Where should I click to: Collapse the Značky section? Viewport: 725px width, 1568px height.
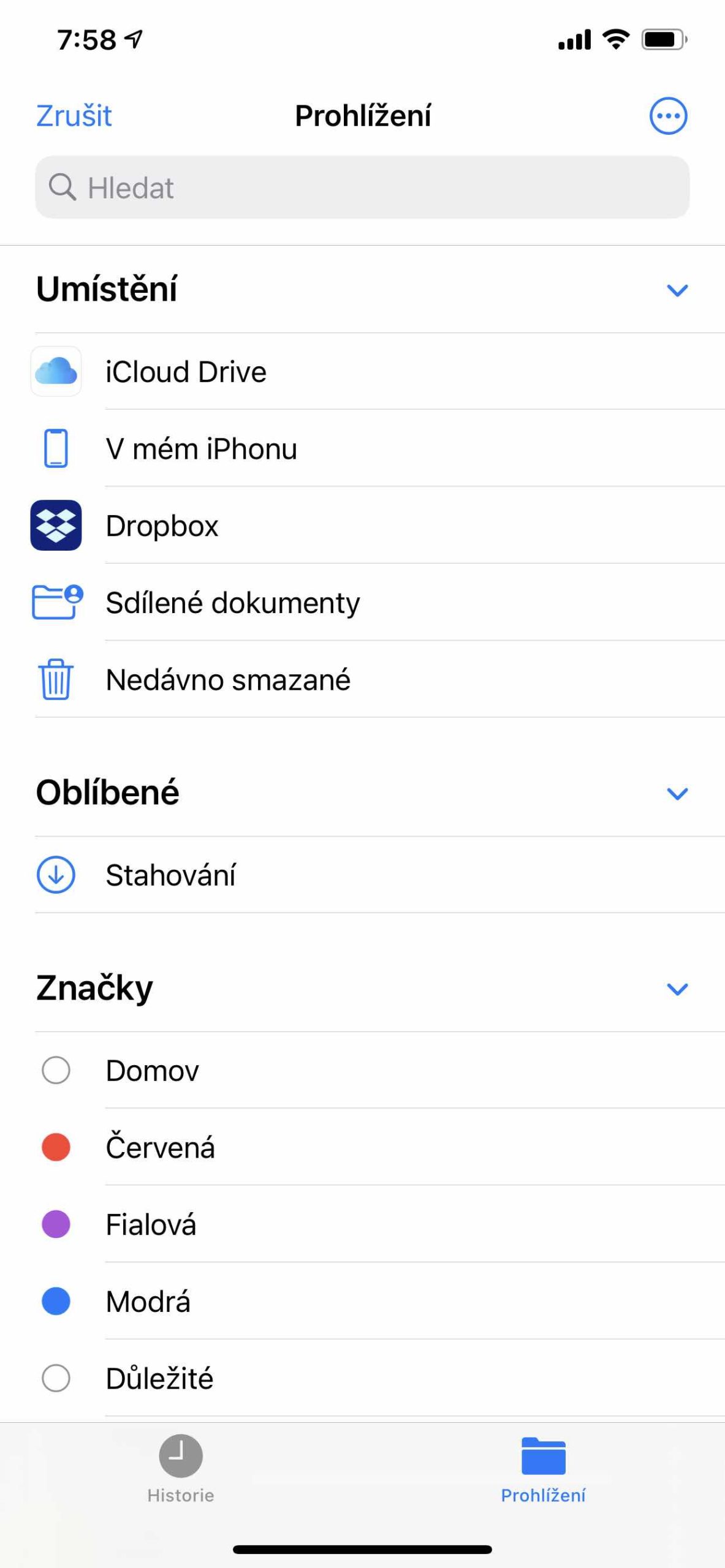tap(677, 987)
